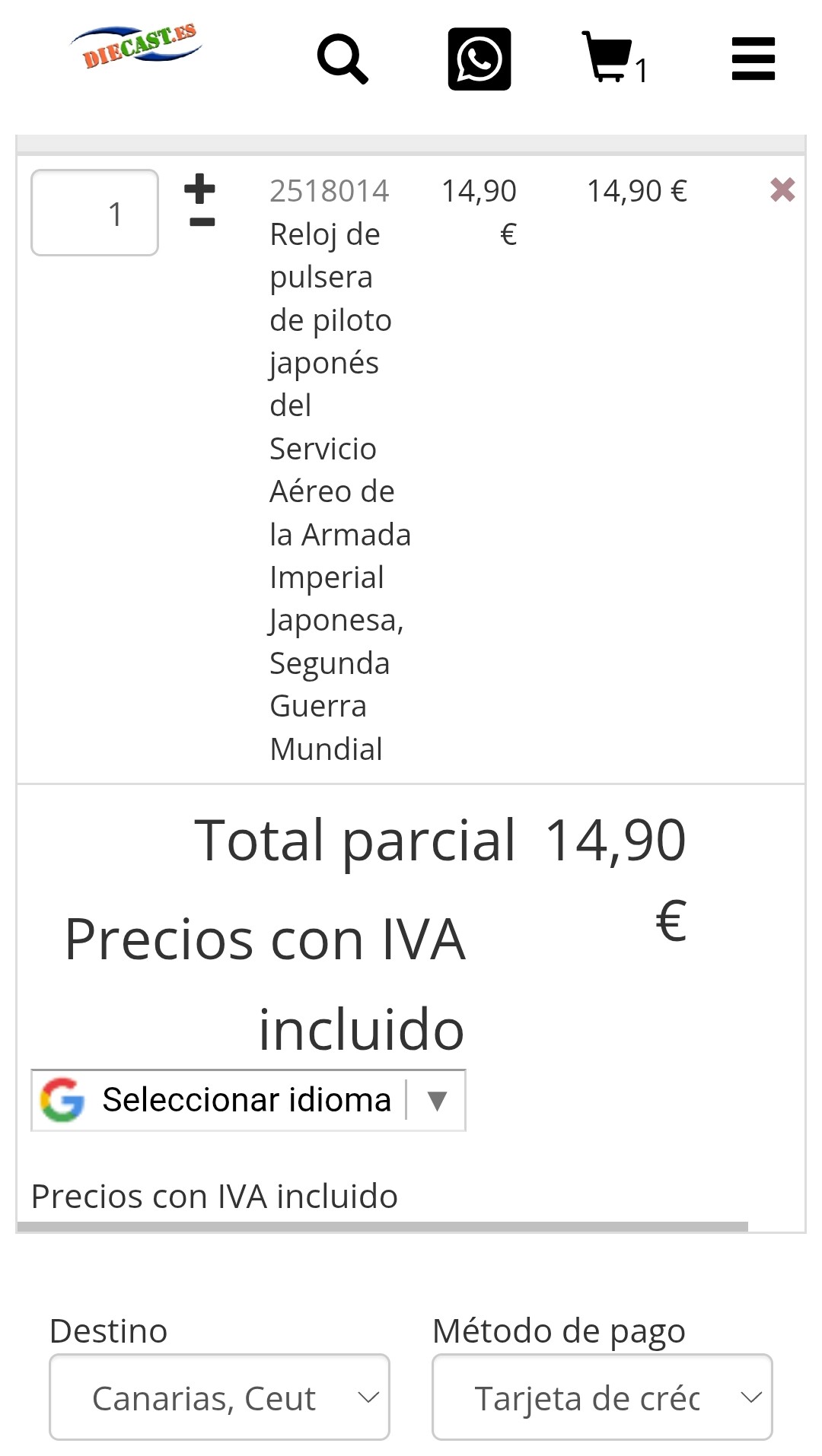Tap the quantity input field

coord(95,213)
